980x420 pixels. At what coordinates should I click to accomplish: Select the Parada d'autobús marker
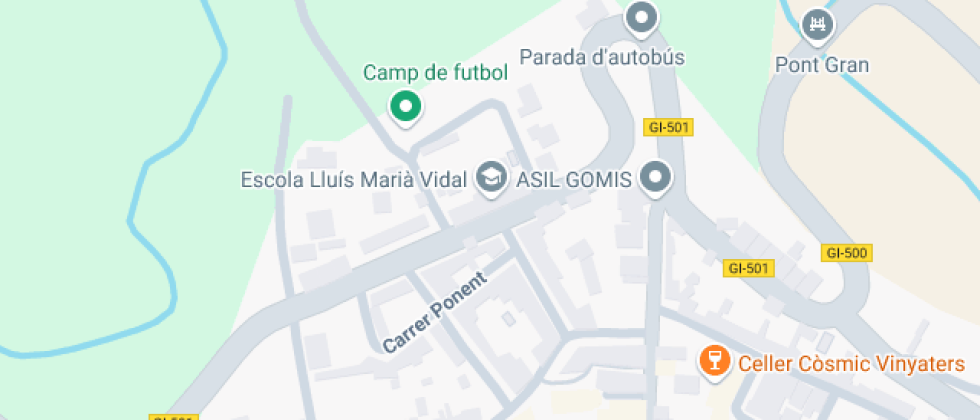tap(641, 17)
